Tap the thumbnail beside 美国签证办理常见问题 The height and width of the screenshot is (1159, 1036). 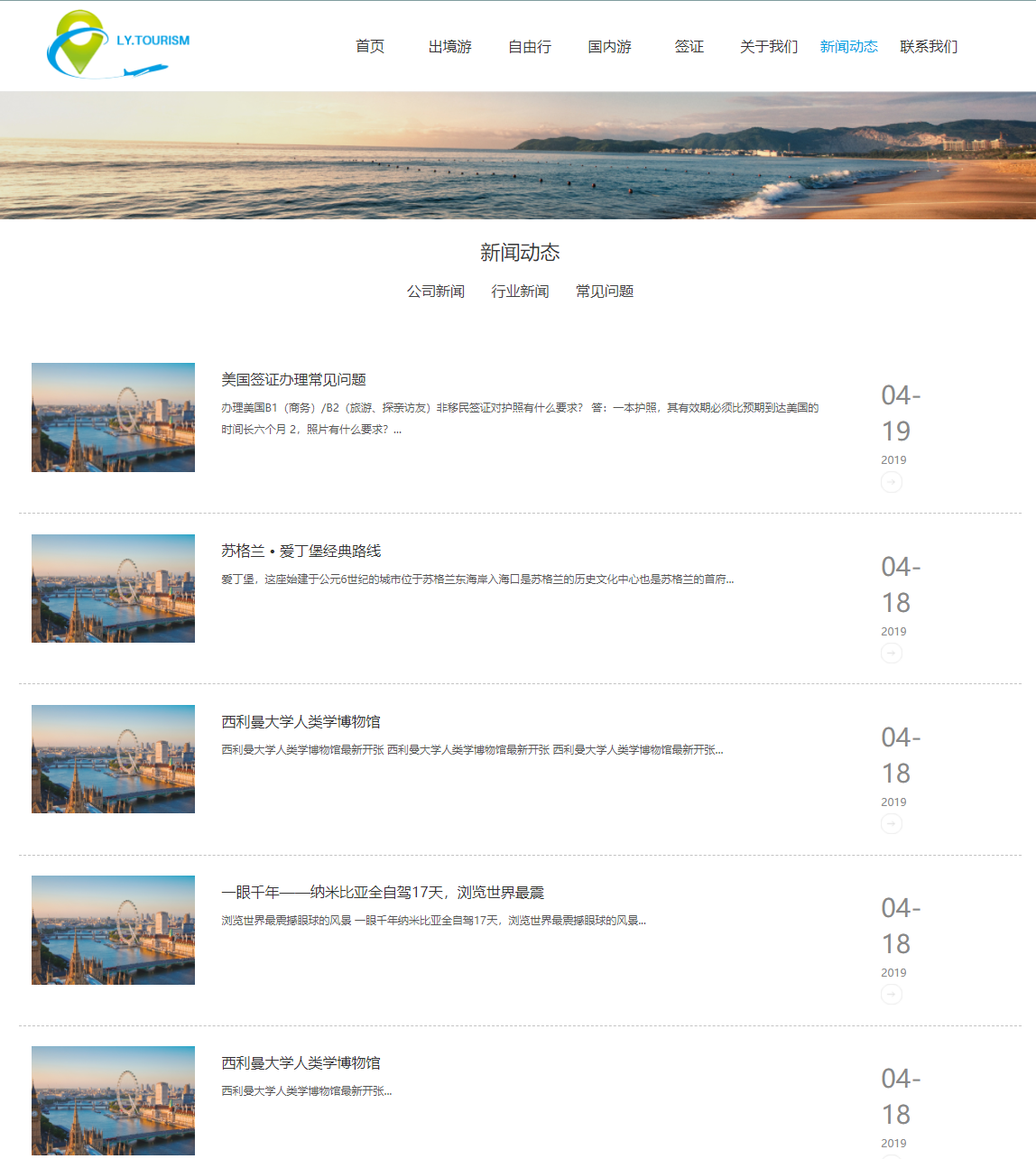pyautogui.click(x=113, y=417)
